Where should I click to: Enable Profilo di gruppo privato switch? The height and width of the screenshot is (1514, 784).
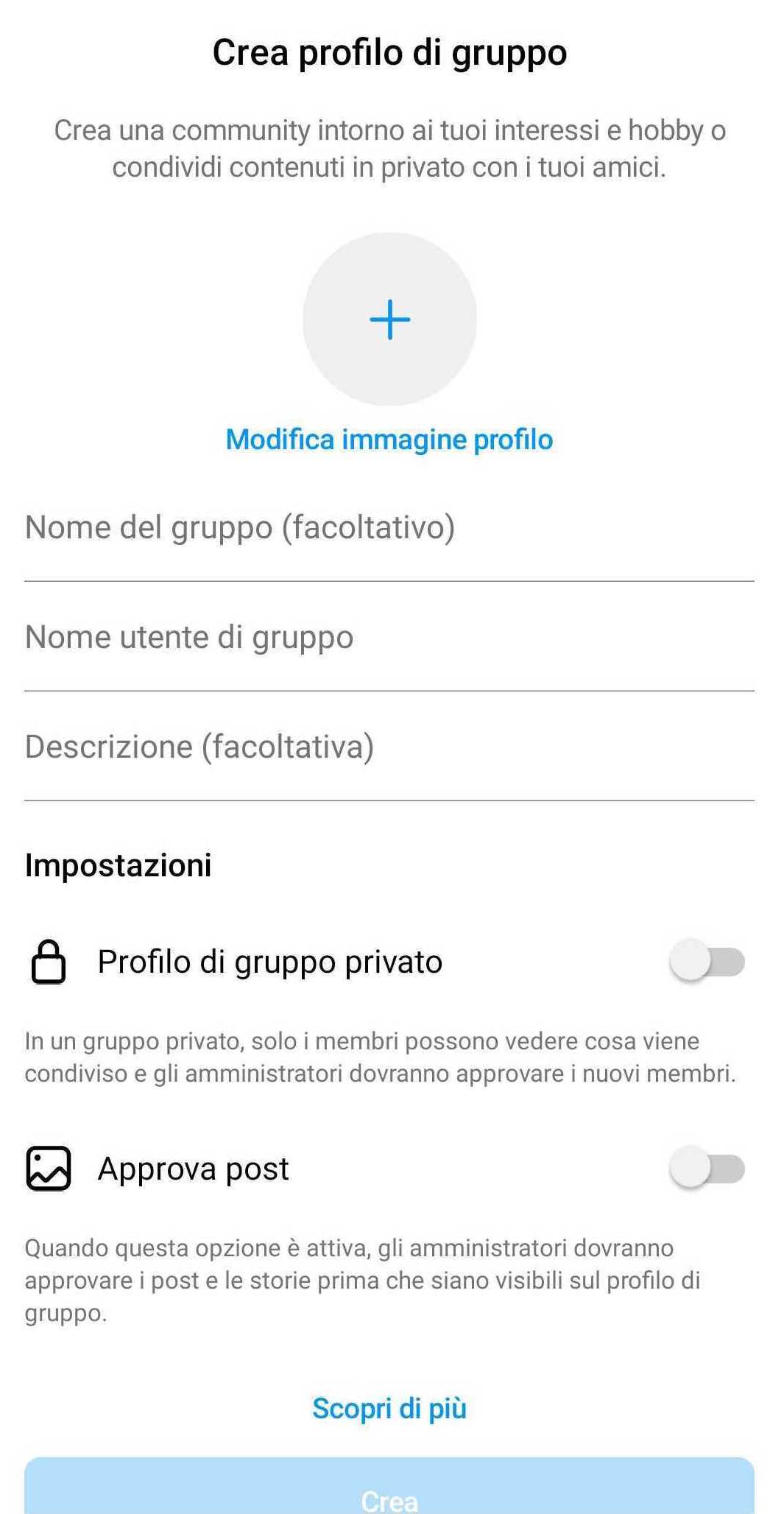pos(707,962)
